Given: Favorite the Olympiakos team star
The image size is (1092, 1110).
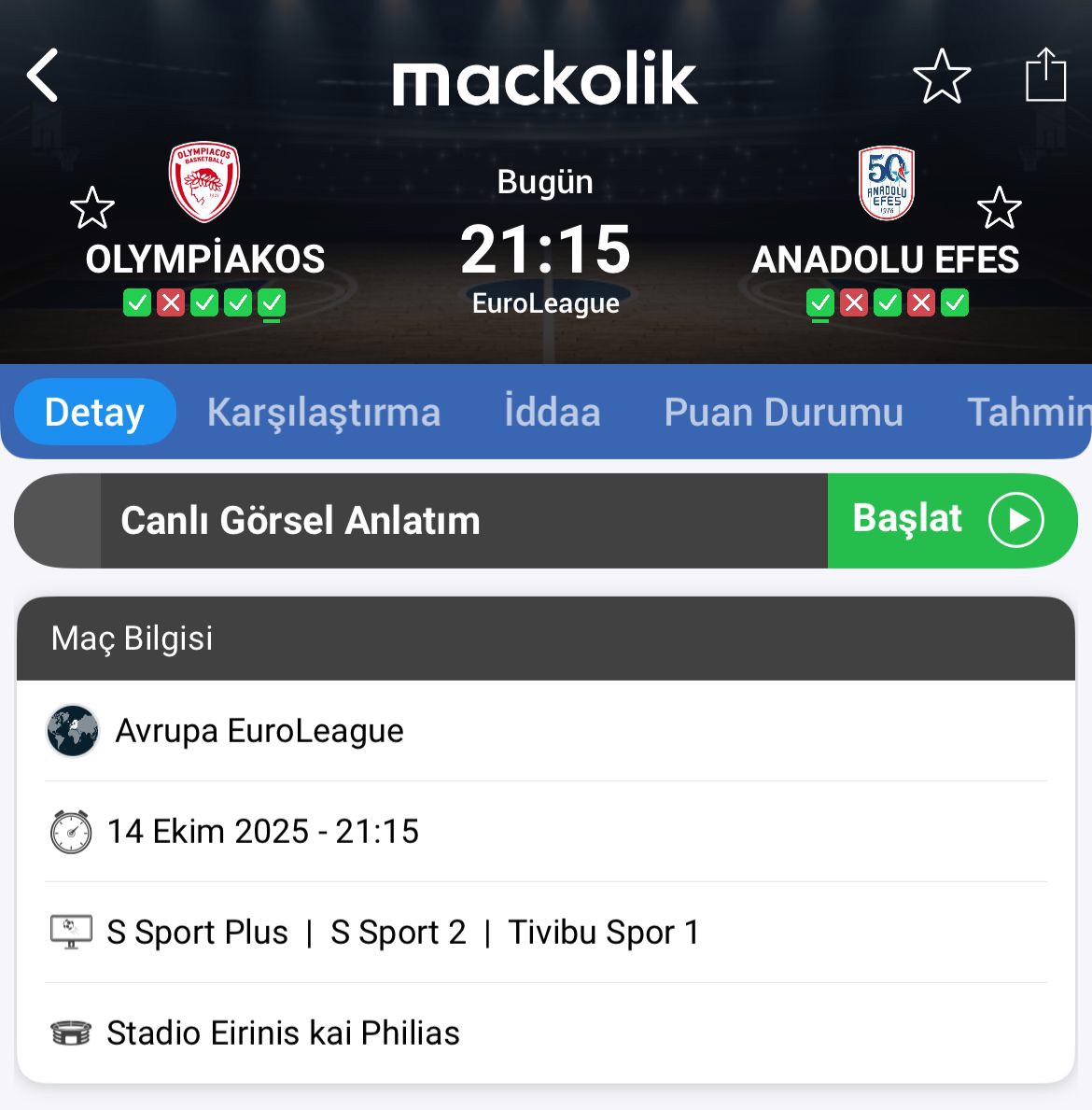Looking at the screenshot, I should pos(91,207).
